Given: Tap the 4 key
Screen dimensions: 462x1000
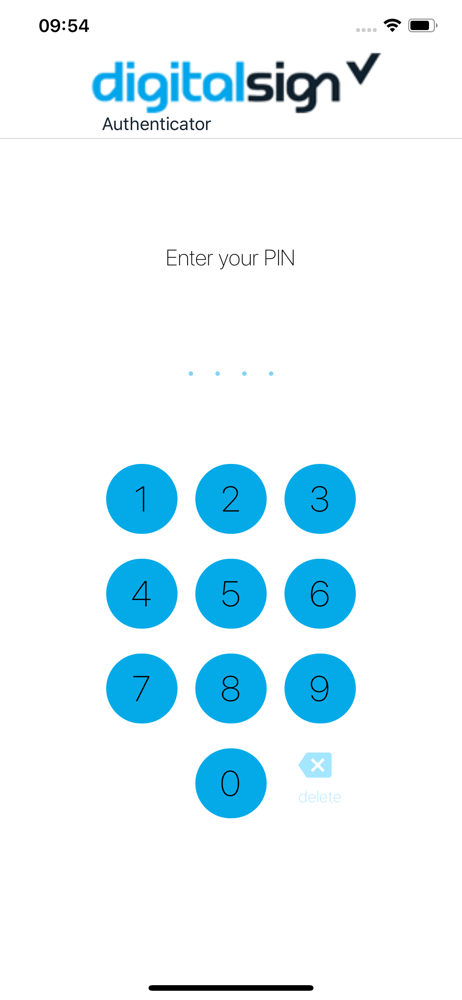Looking at the screenshot, I should (142, 594).
